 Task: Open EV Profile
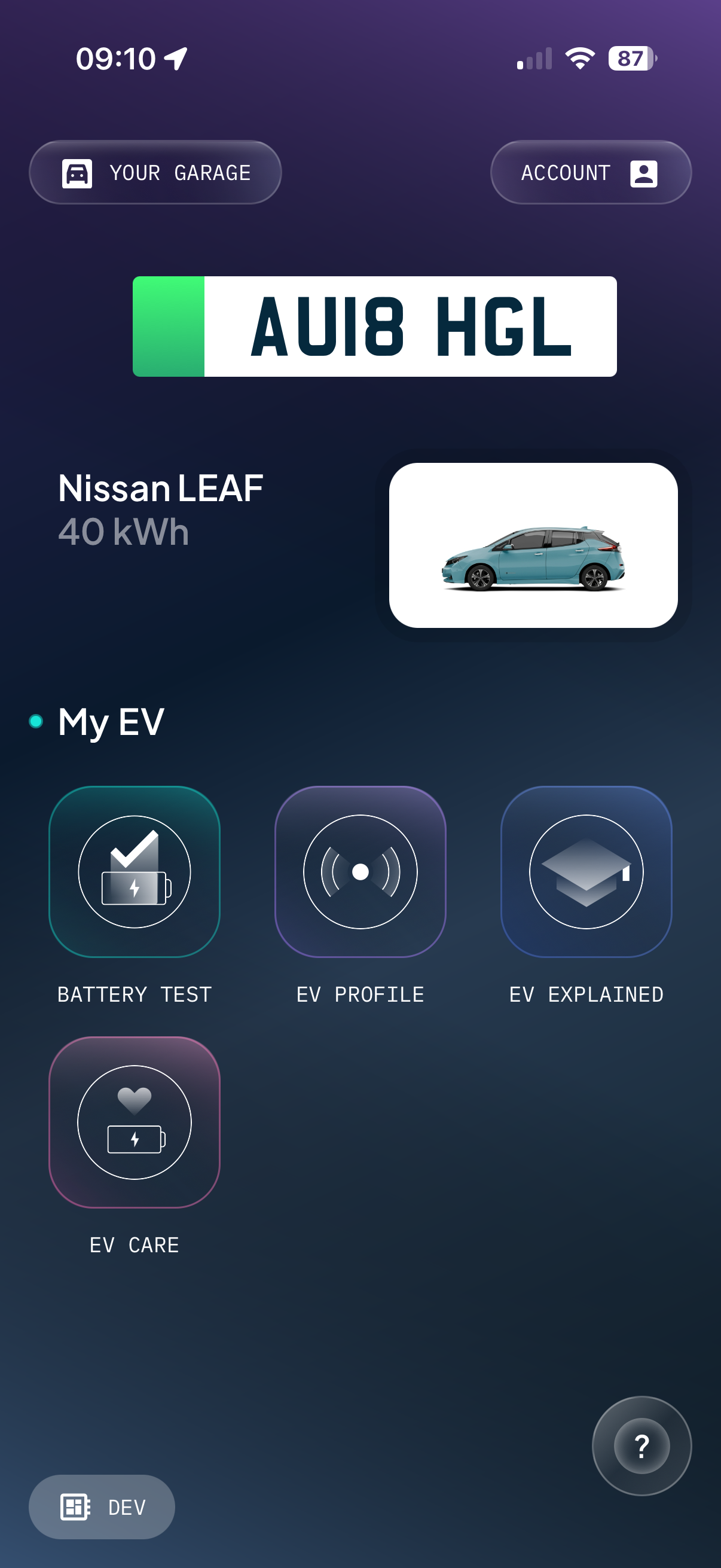coord(360,871)
